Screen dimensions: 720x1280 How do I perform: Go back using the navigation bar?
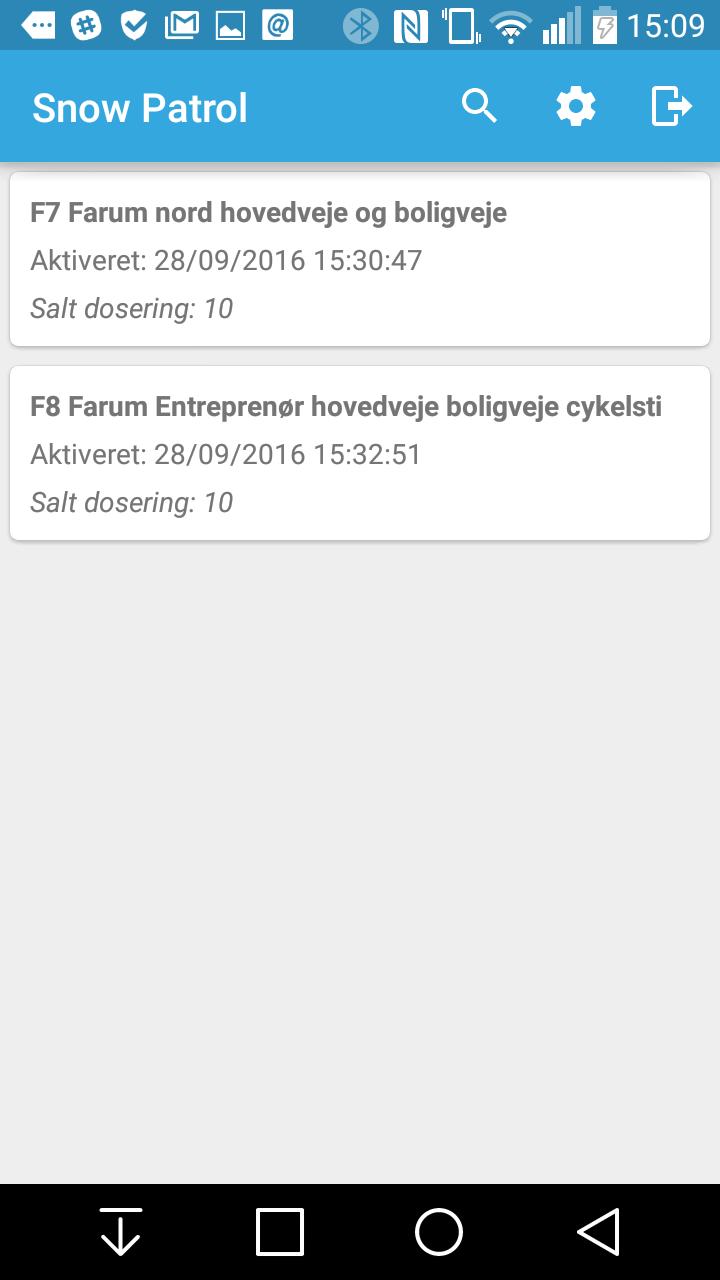click(598, 1231)
